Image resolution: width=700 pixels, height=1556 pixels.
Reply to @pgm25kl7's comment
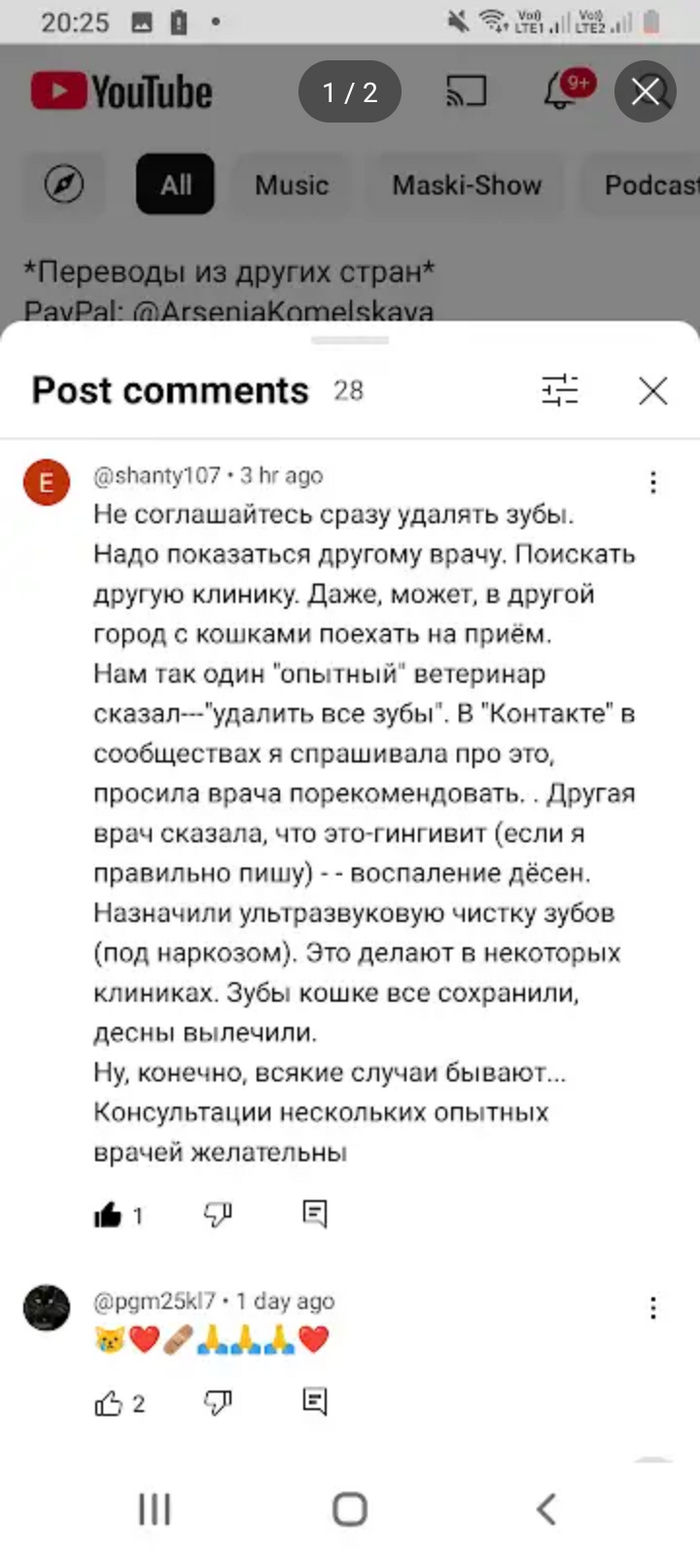point(315,1404)
